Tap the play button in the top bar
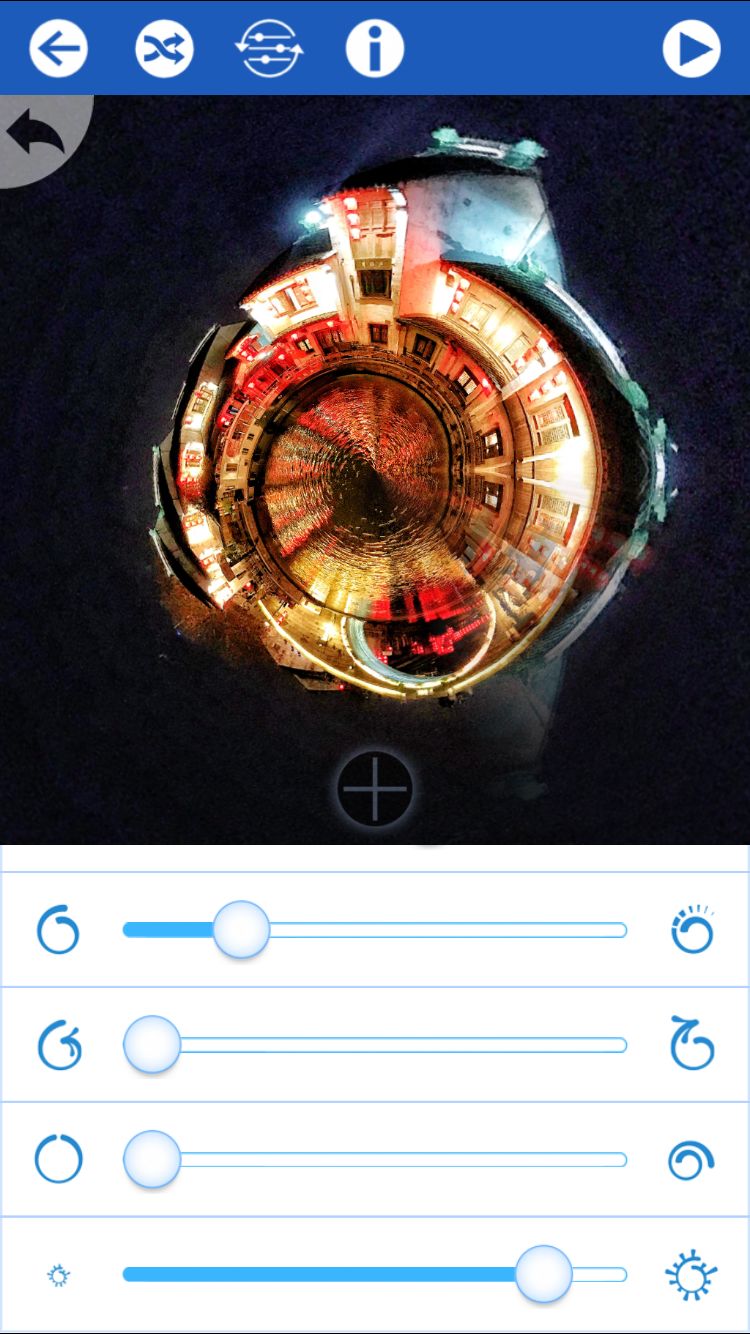Image resolution: width=750 pixels, height=1334 pixels. tap(691, 48)
